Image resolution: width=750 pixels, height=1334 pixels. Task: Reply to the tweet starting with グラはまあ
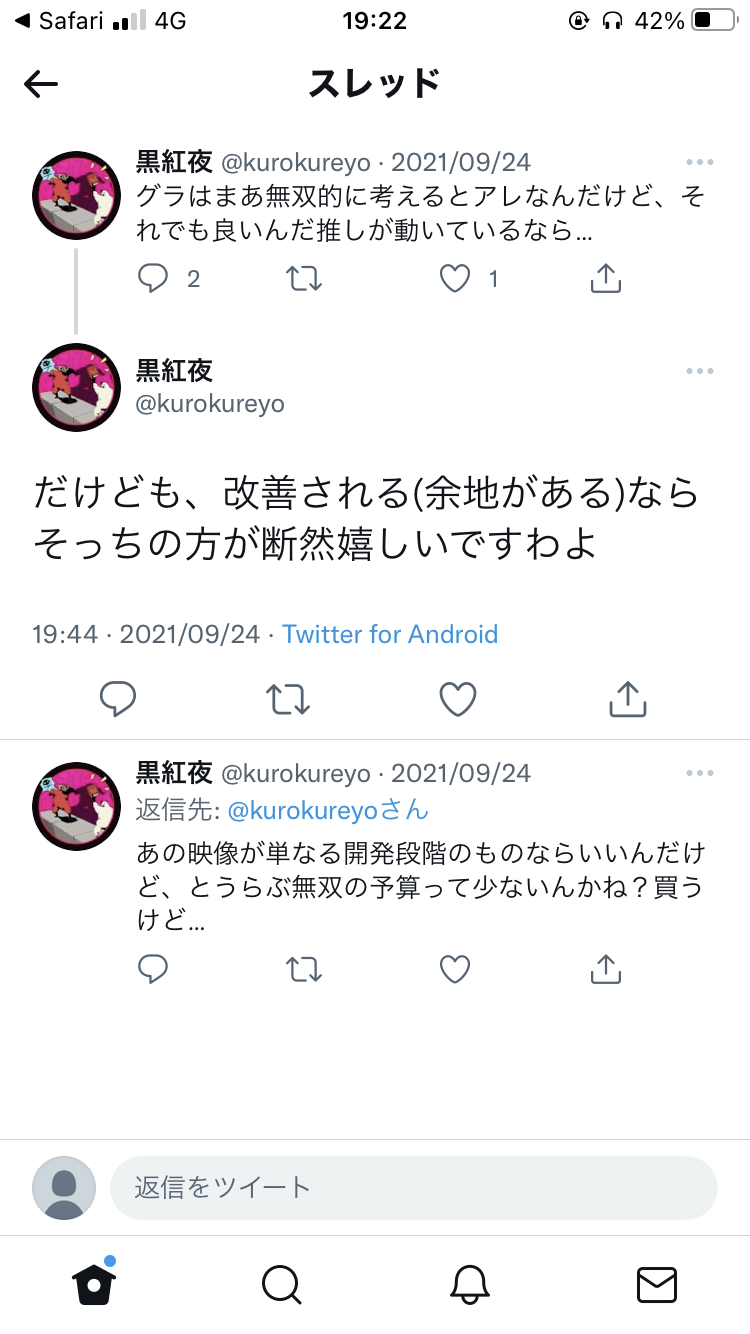153,279
